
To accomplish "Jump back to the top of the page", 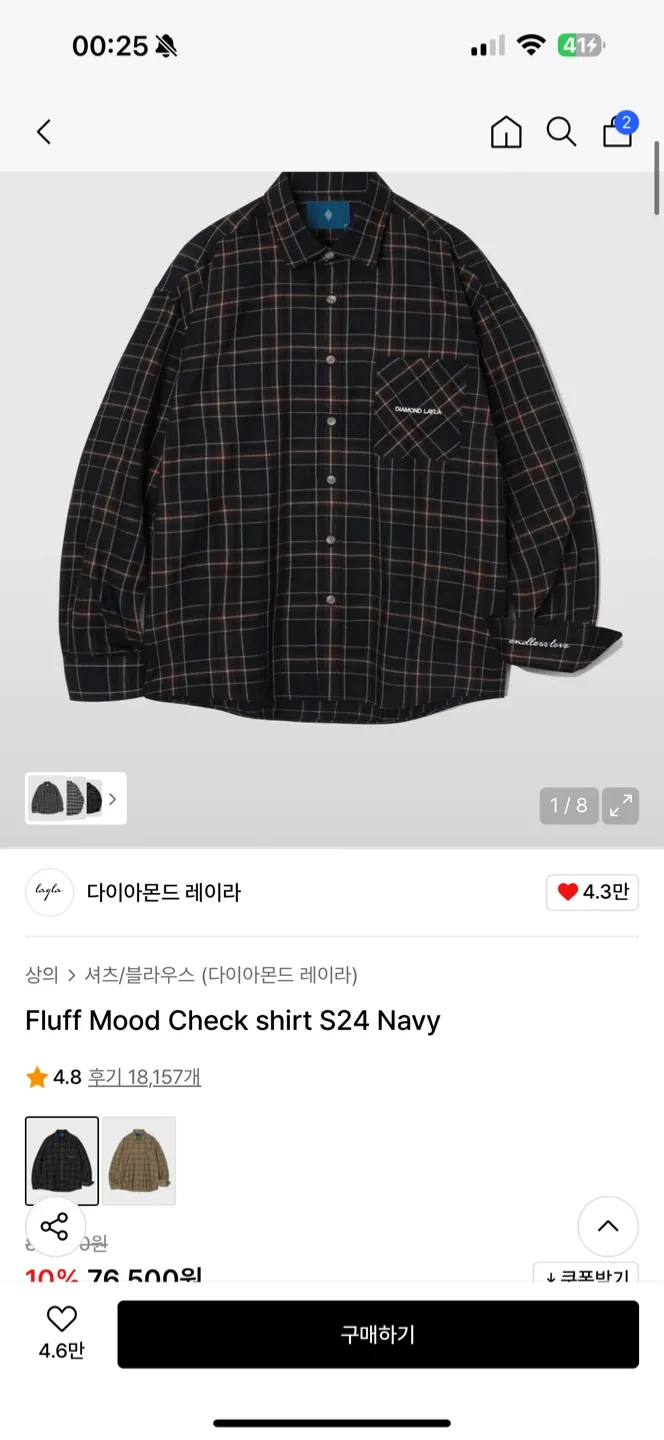I will click(x=608, y=1226).
